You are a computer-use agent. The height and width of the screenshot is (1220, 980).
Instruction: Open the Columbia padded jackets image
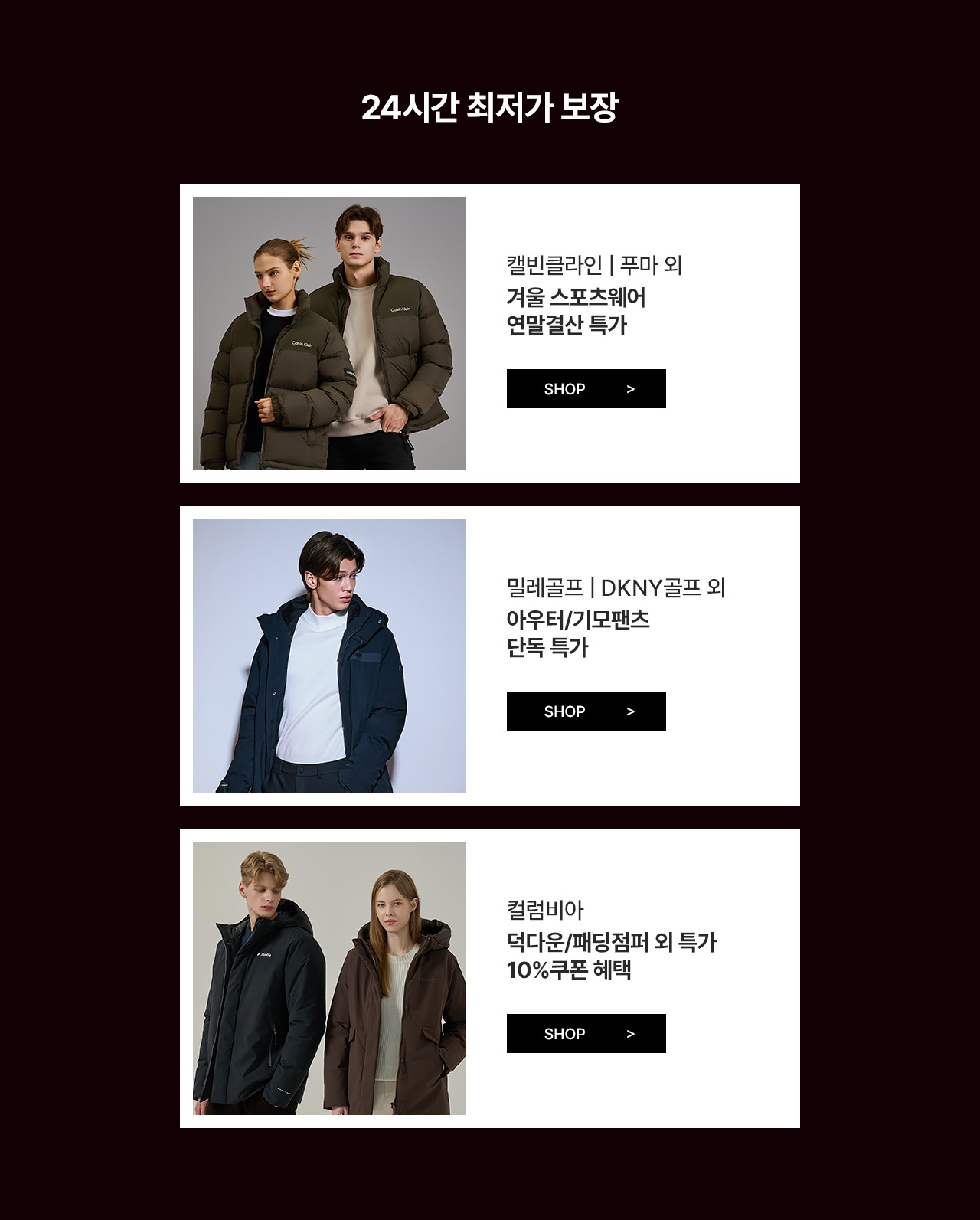[x=329, y=978]
